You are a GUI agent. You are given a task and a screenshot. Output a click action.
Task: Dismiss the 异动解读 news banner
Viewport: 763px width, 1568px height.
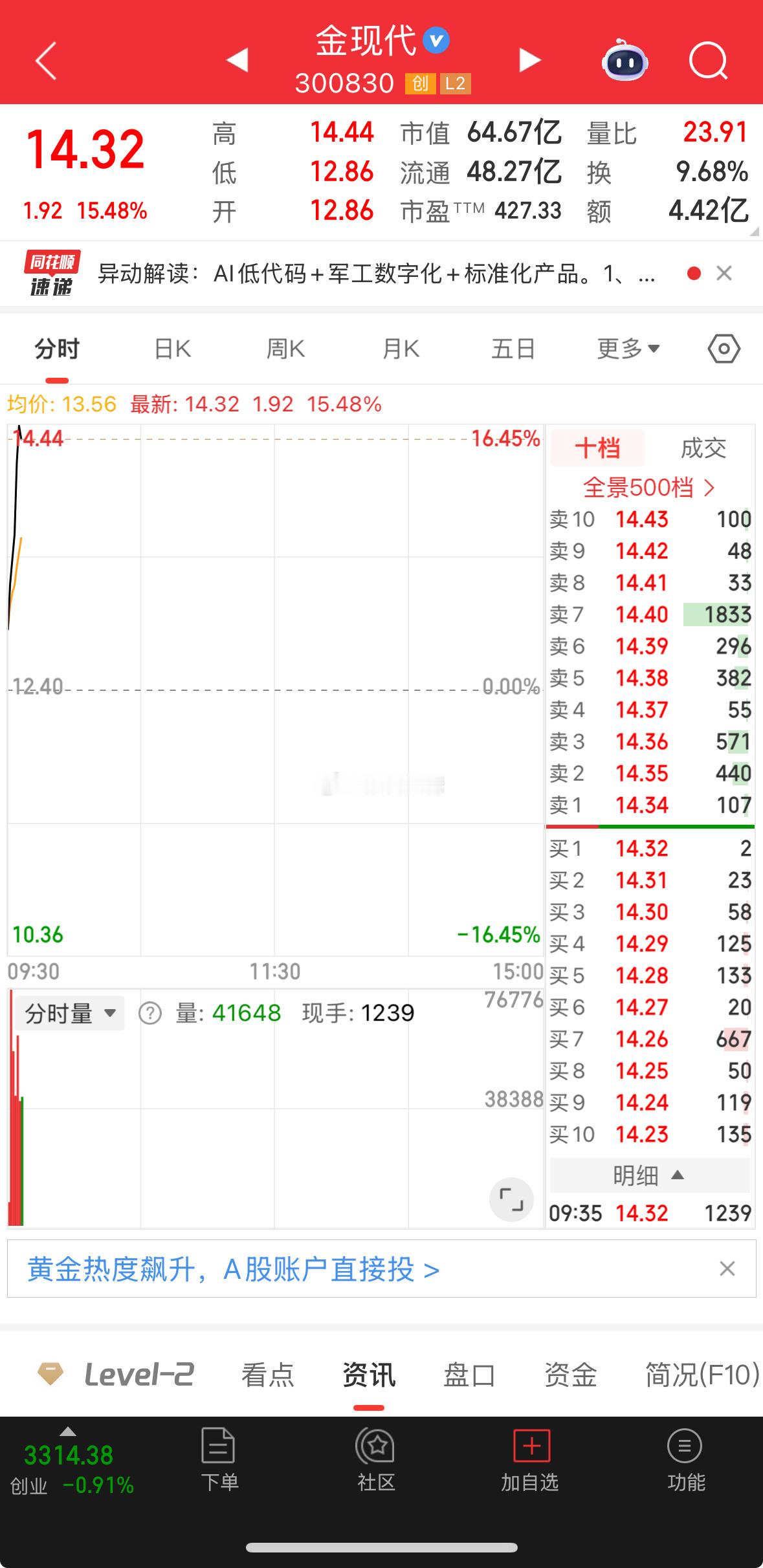[725, 274]
